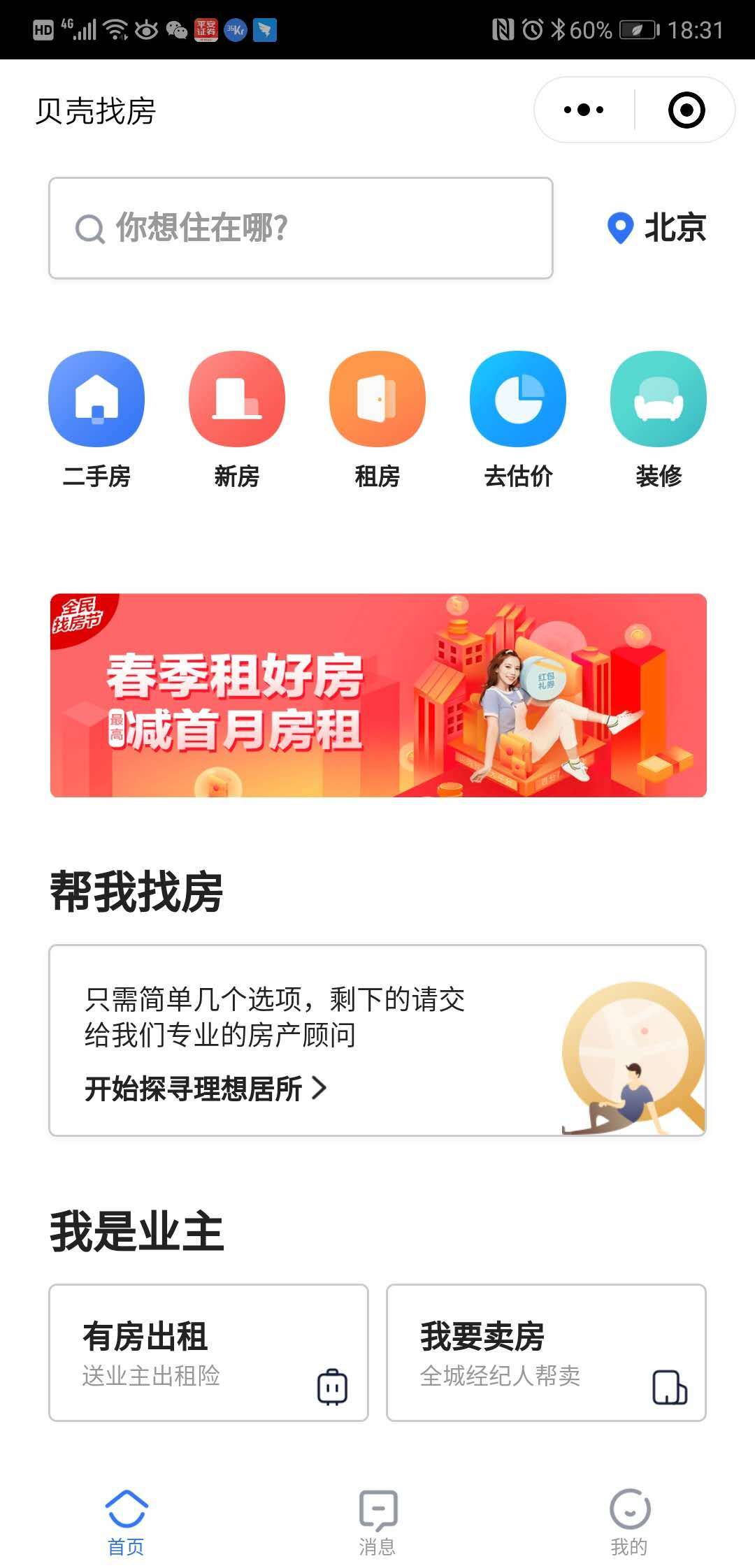The image size is (755, 1568).
Task: Tap the 你想住在哪 search box
Action: (x=301, y=228)
